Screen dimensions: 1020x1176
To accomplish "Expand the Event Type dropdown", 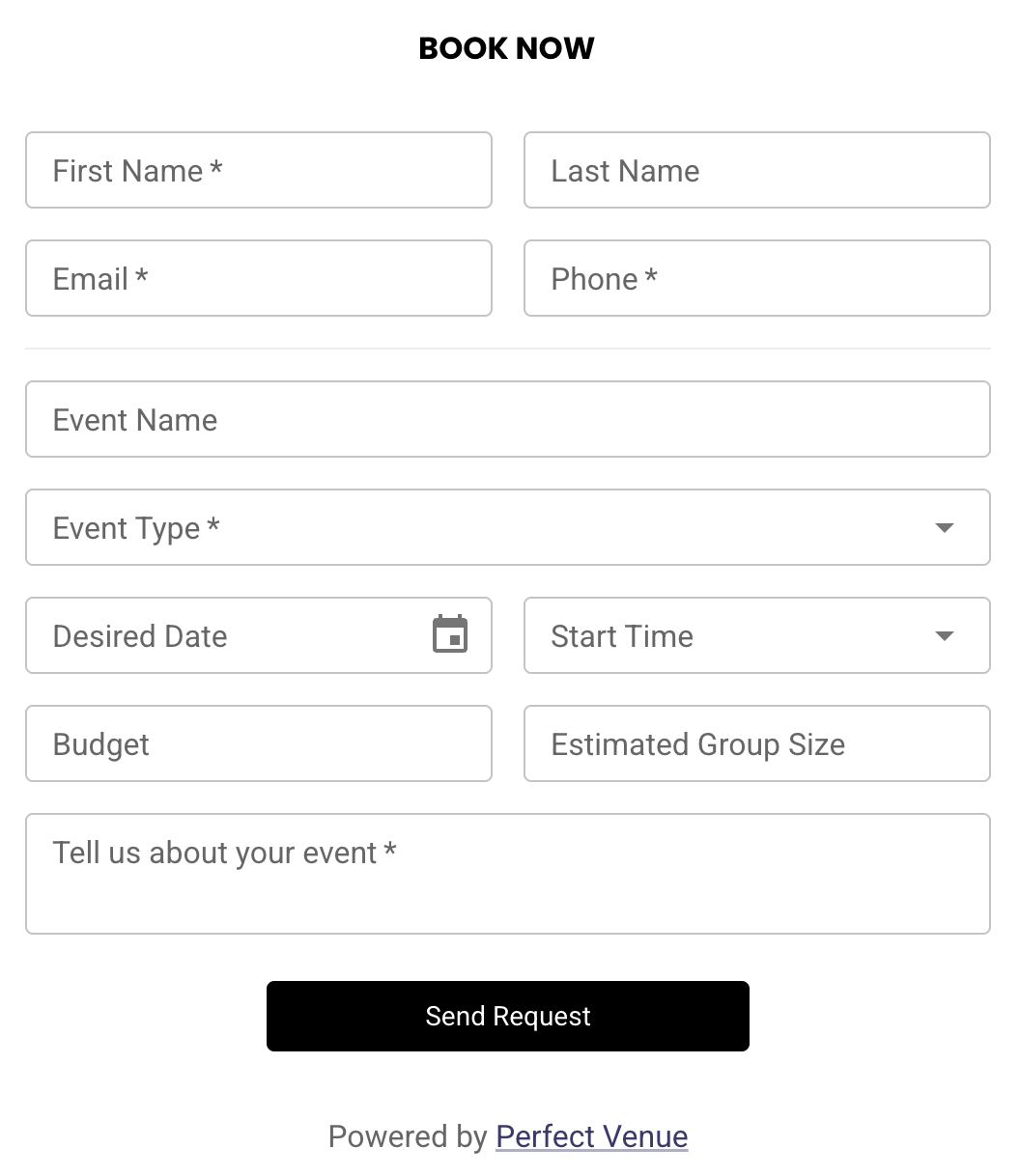I will [x=508, y=527].
